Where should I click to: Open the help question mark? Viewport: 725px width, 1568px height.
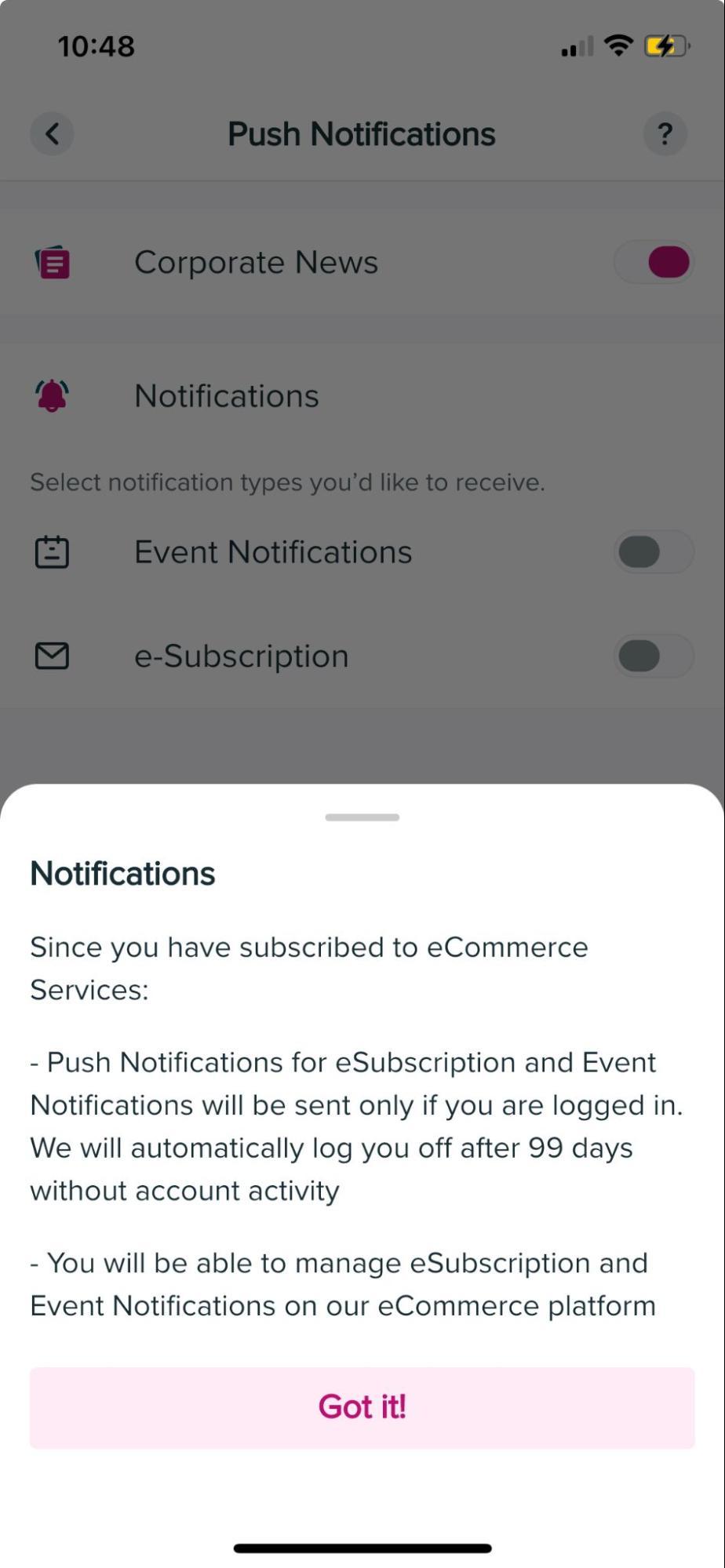[665, 134]
